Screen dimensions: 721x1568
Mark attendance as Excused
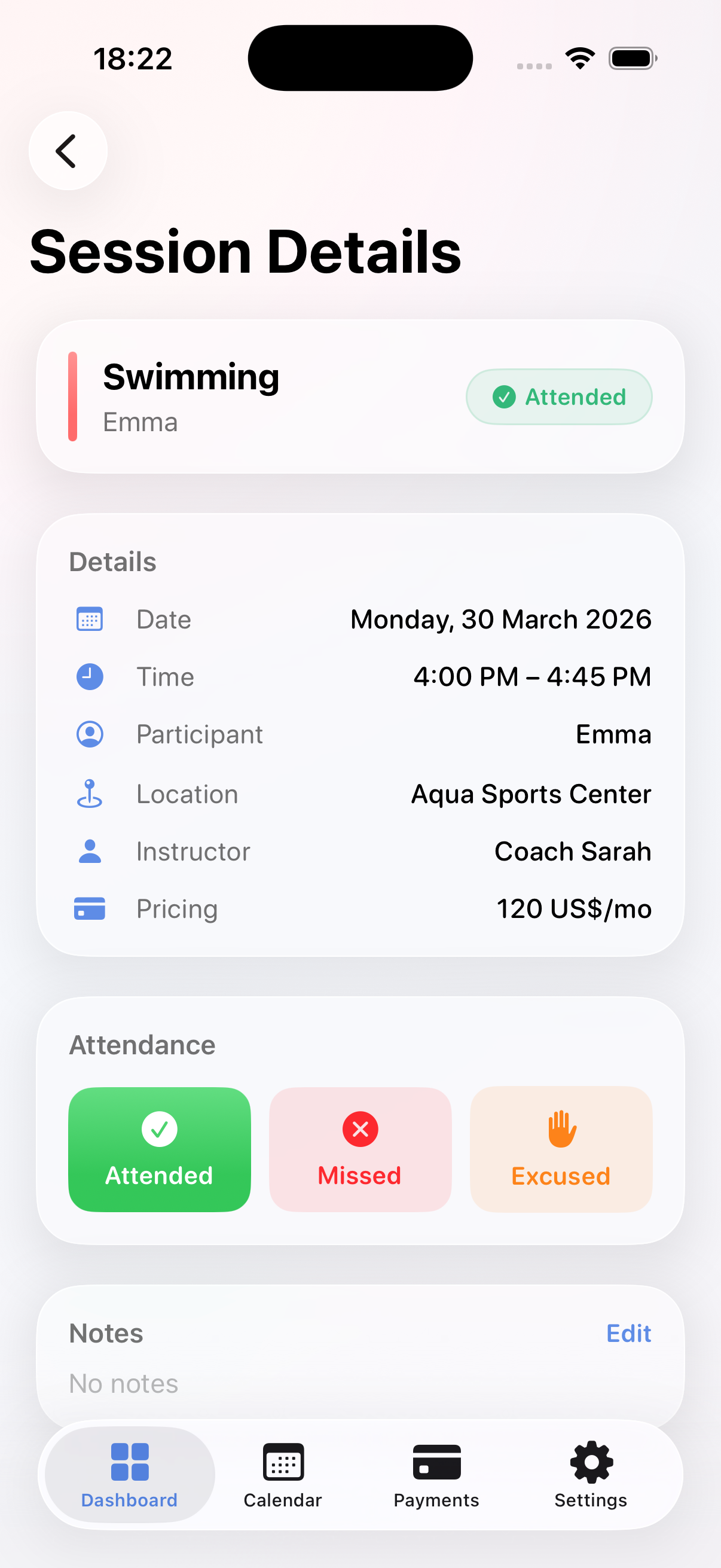pyautogui.click(x=560, y=1149)
